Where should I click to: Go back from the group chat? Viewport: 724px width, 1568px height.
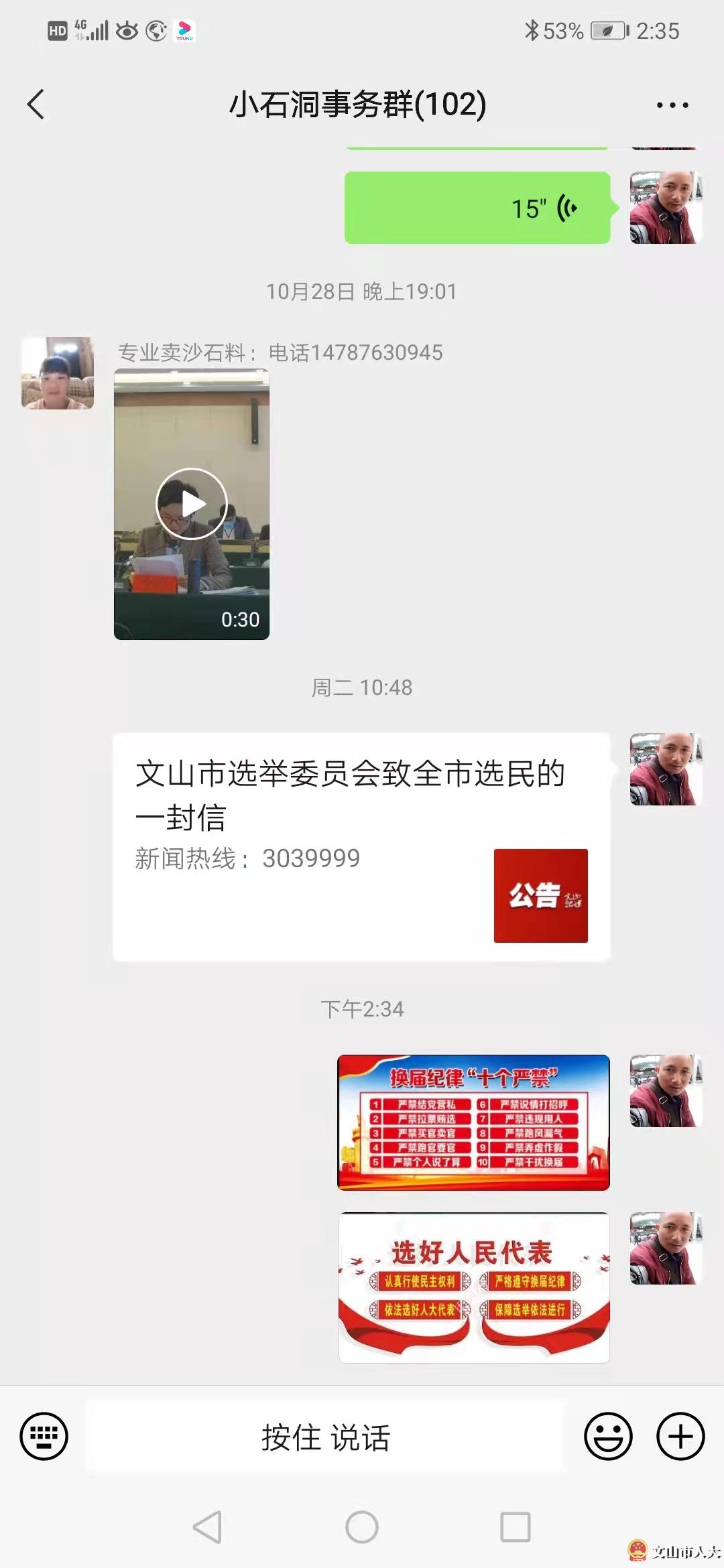36,105
